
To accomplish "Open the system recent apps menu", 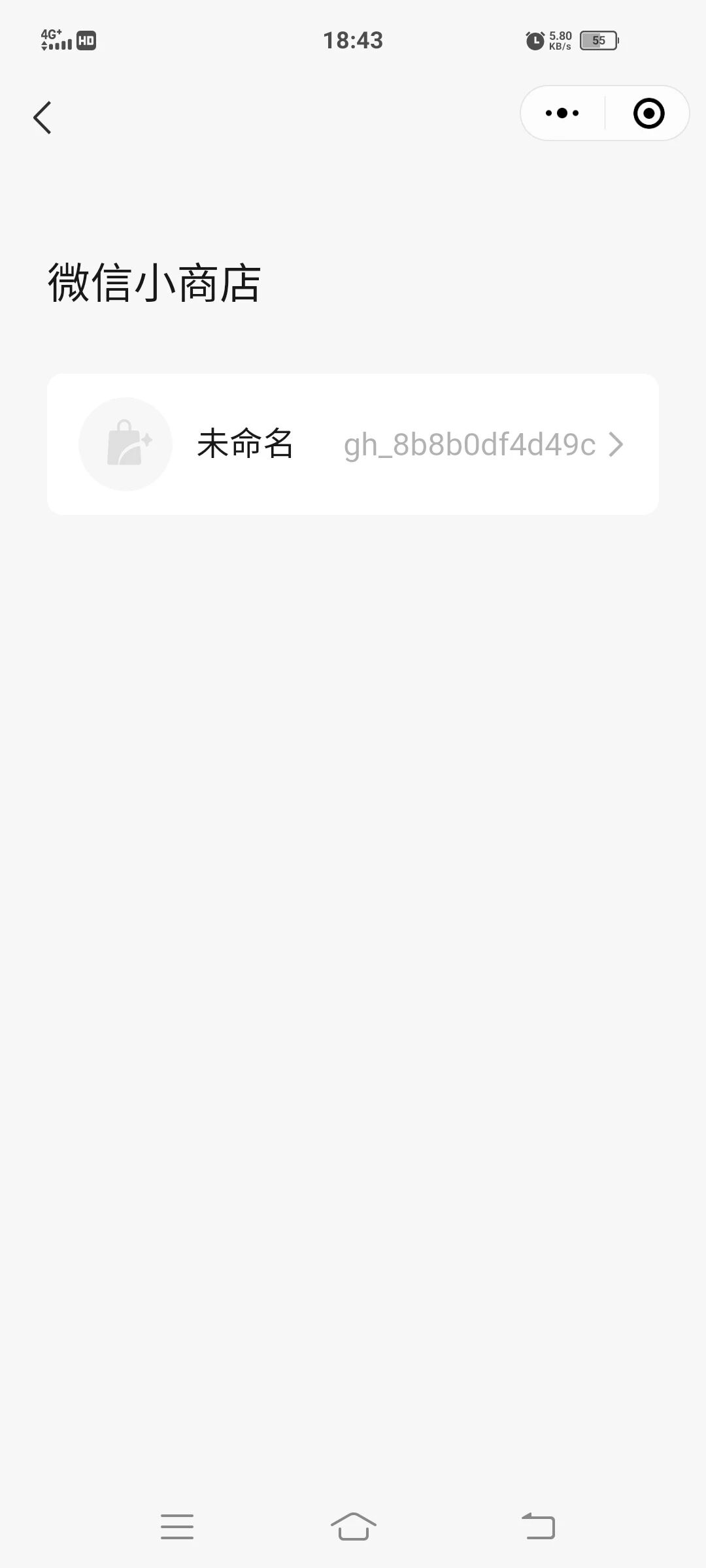I will [177, 1527].
